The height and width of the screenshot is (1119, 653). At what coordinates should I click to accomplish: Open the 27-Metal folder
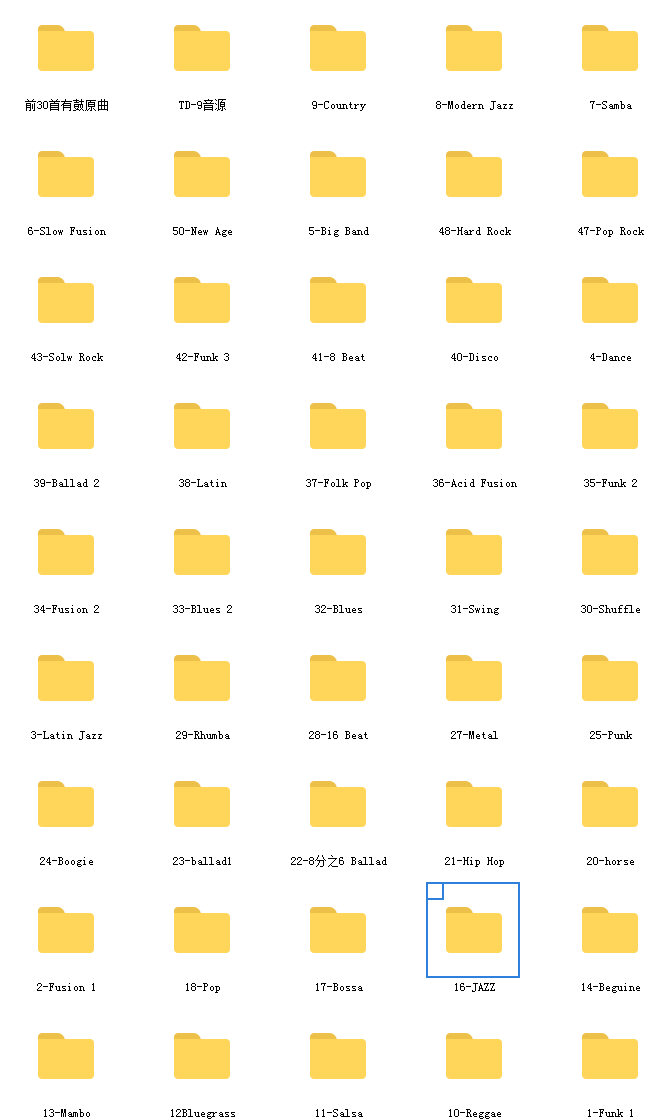point(474,678)
